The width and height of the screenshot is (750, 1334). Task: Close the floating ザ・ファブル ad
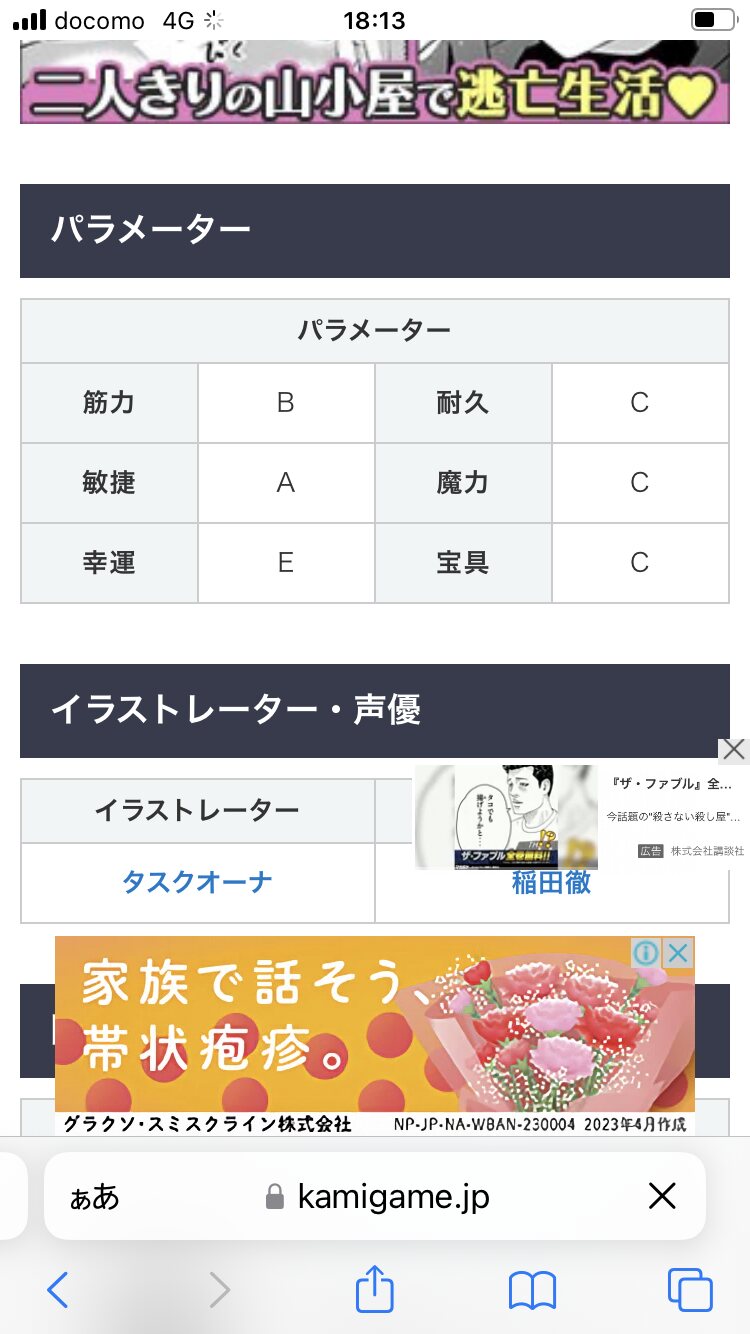coord(734,750)
